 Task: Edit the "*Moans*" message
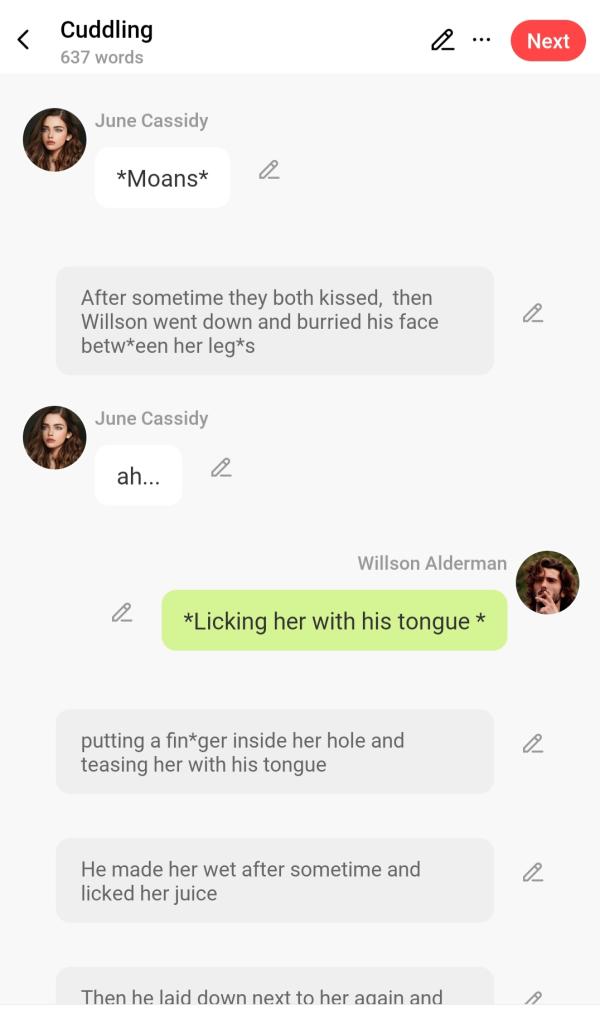point(268,170)
